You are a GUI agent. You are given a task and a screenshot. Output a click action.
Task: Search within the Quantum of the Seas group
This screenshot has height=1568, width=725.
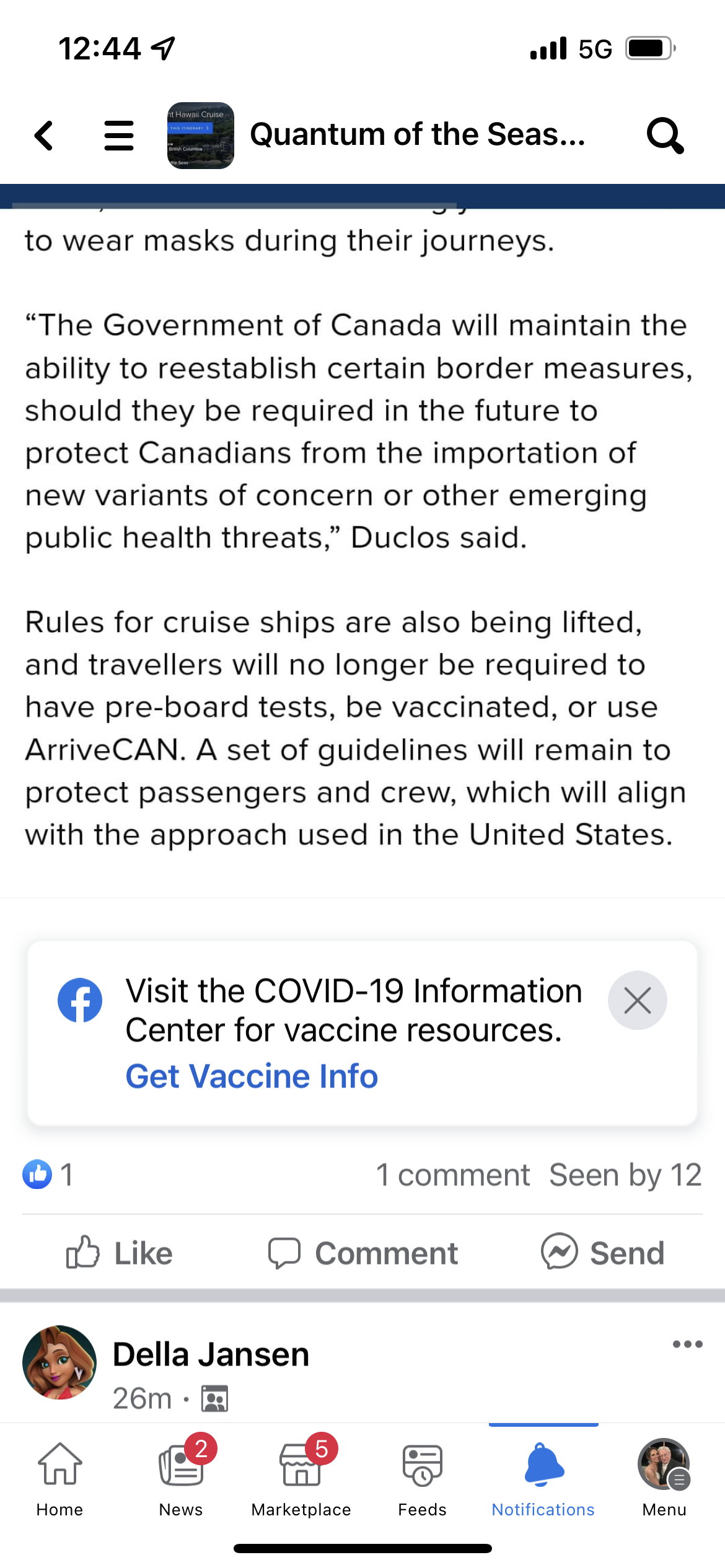(665, 136)
